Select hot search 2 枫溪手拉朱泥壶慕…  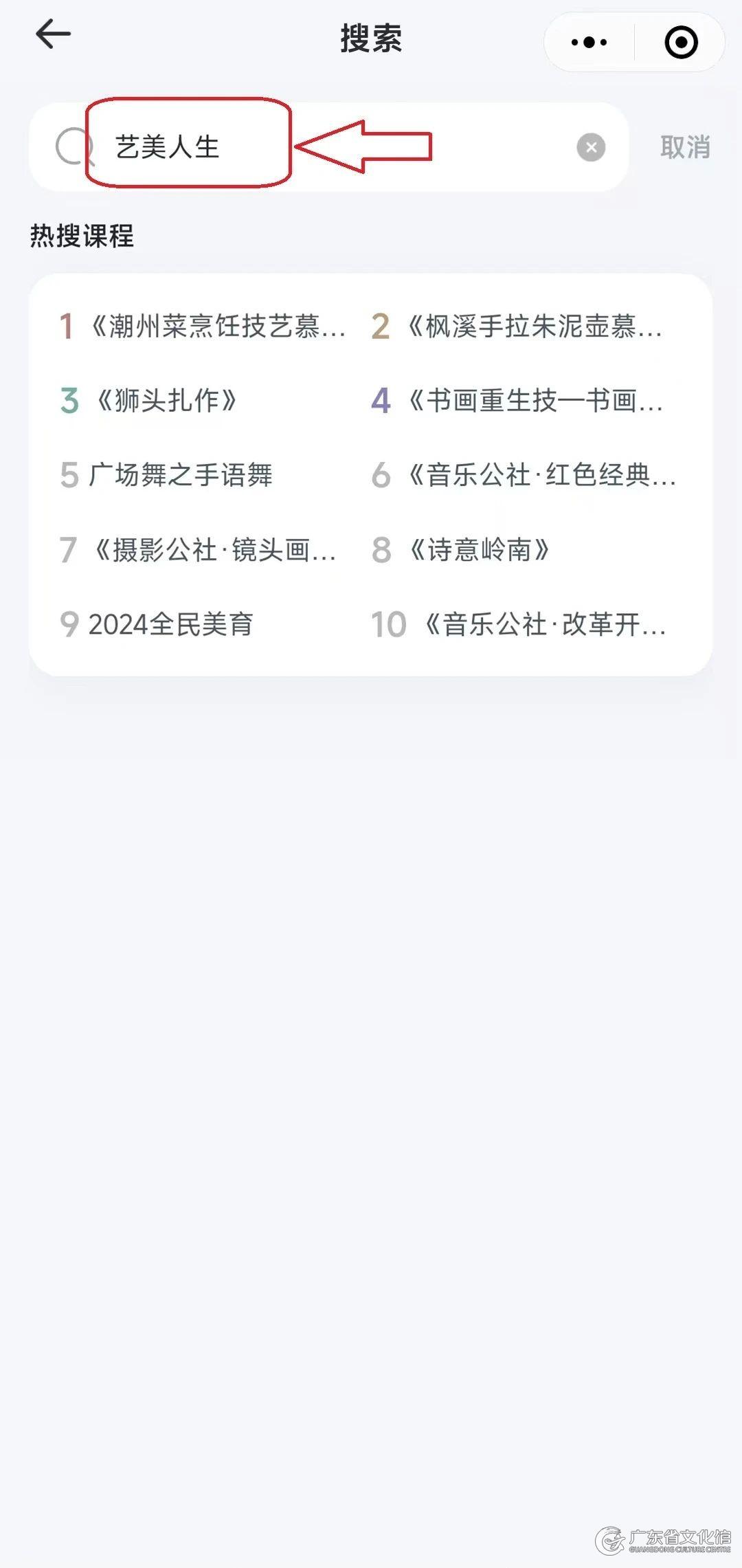click(517, 326)
